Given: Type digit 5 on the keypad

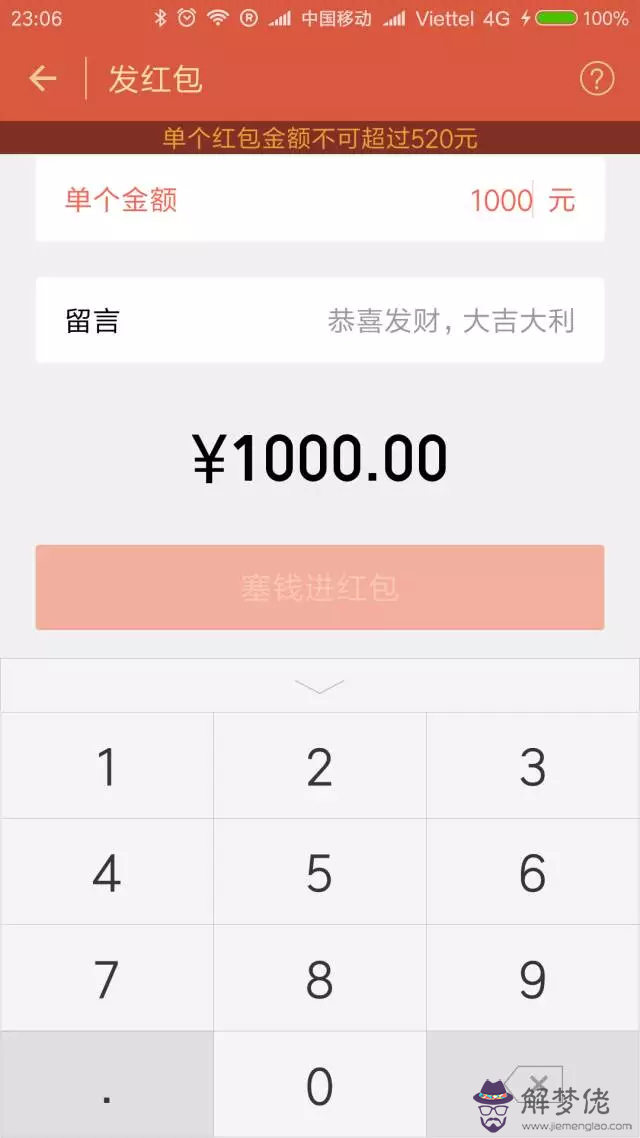Looking at the screenshot, I should point(320,873).
